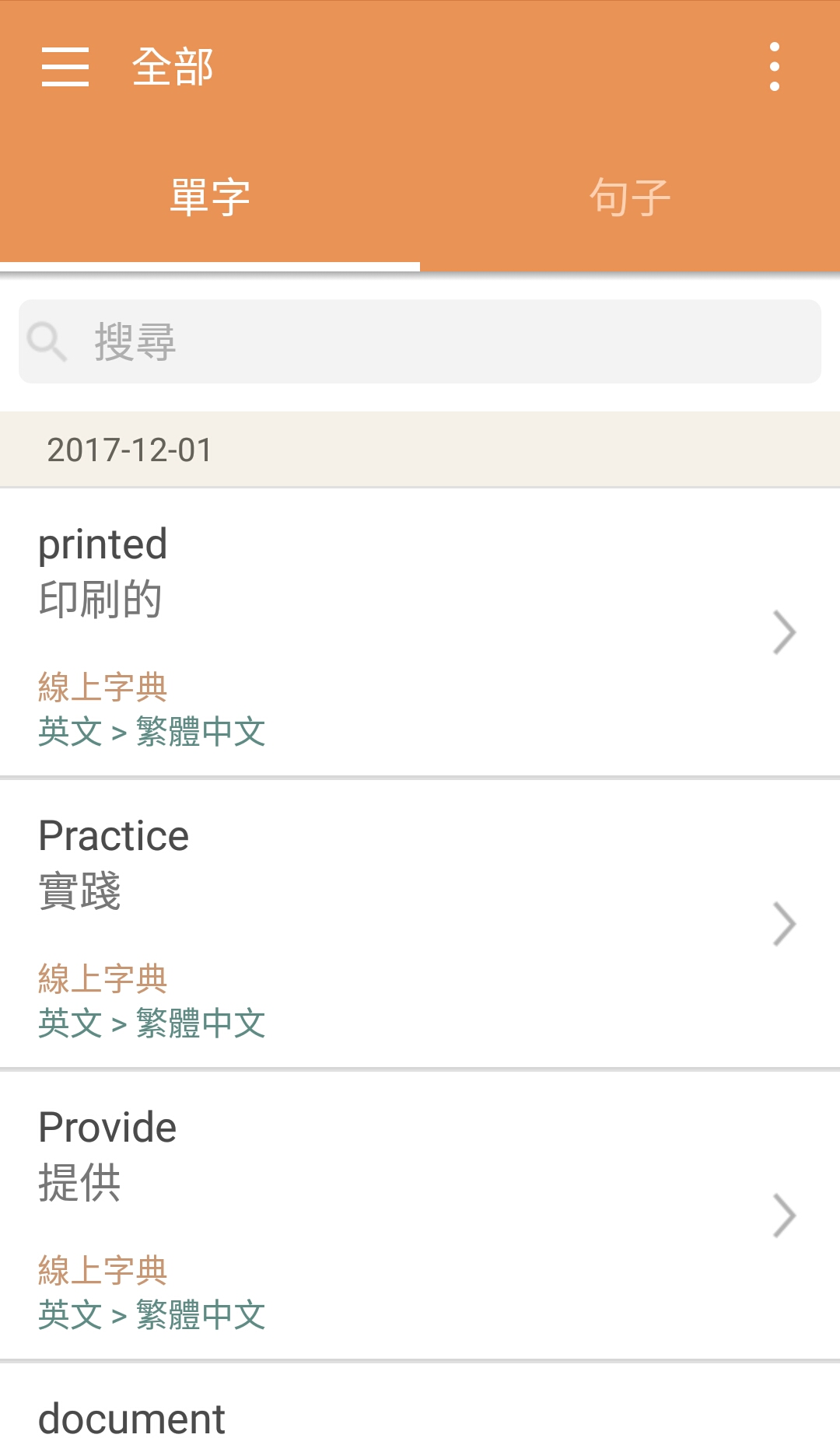The width and height of the screenshot is (840, 1438).
Task: Open the hamburger navigation drawer
Action: click(x=65, y=66)
